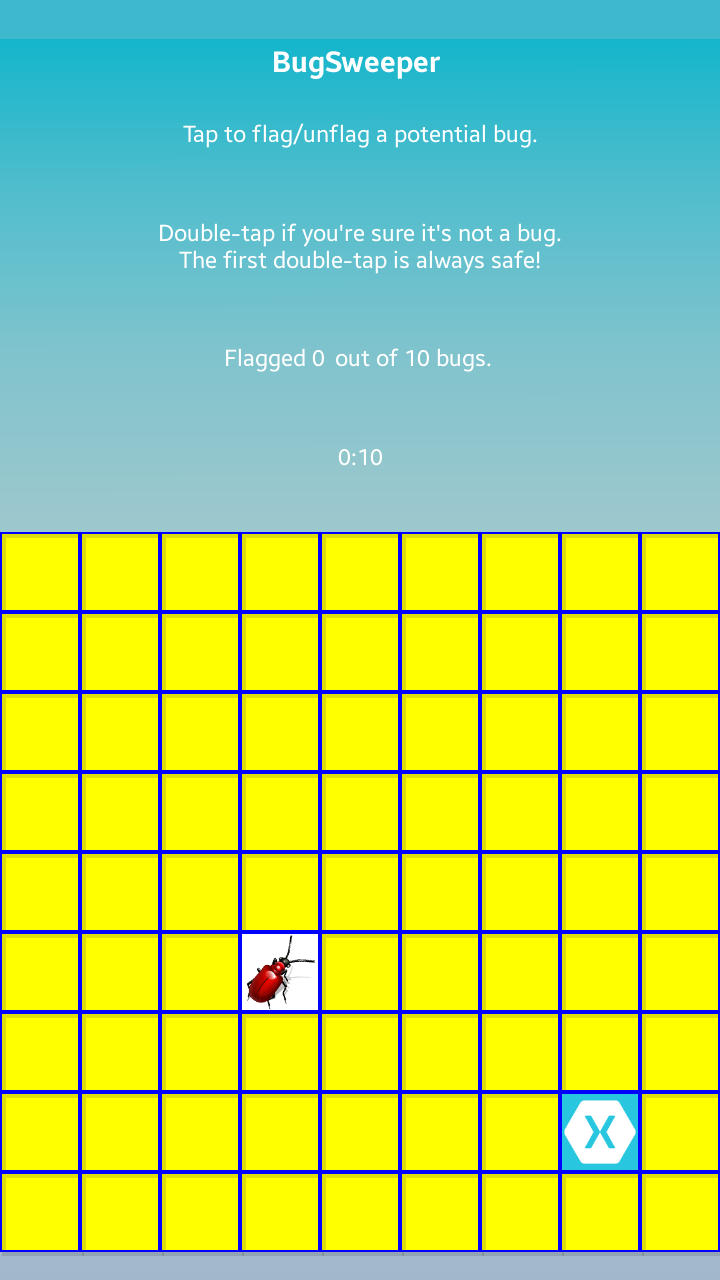Flag the tile just right of the X-flagged tile
The image size is (720, 1280).
680,1131
